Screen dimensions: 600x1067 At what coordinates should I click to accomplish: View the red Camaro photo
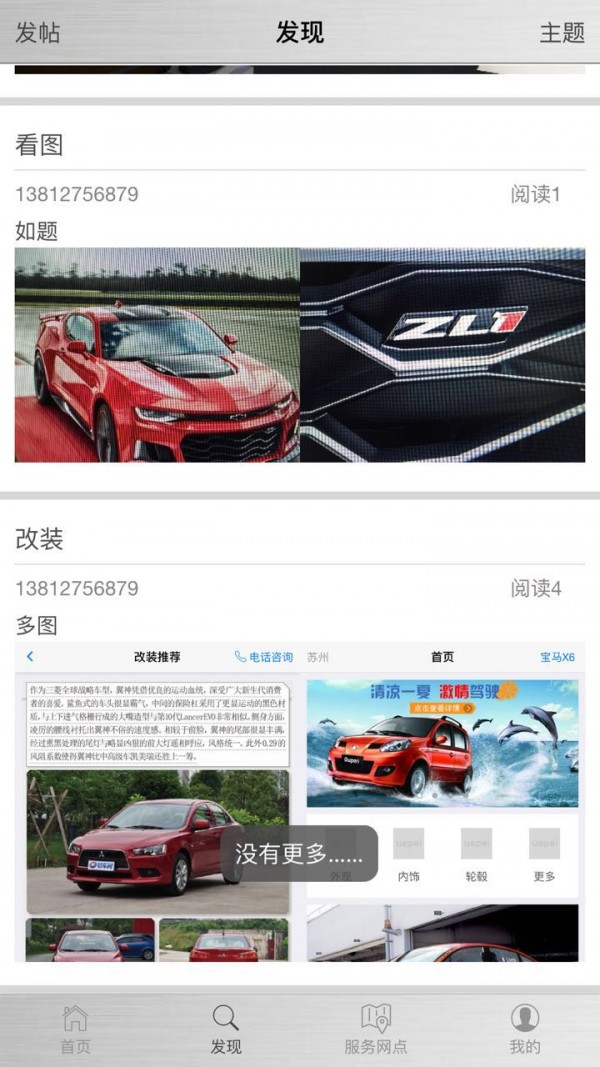click(157, 355)
